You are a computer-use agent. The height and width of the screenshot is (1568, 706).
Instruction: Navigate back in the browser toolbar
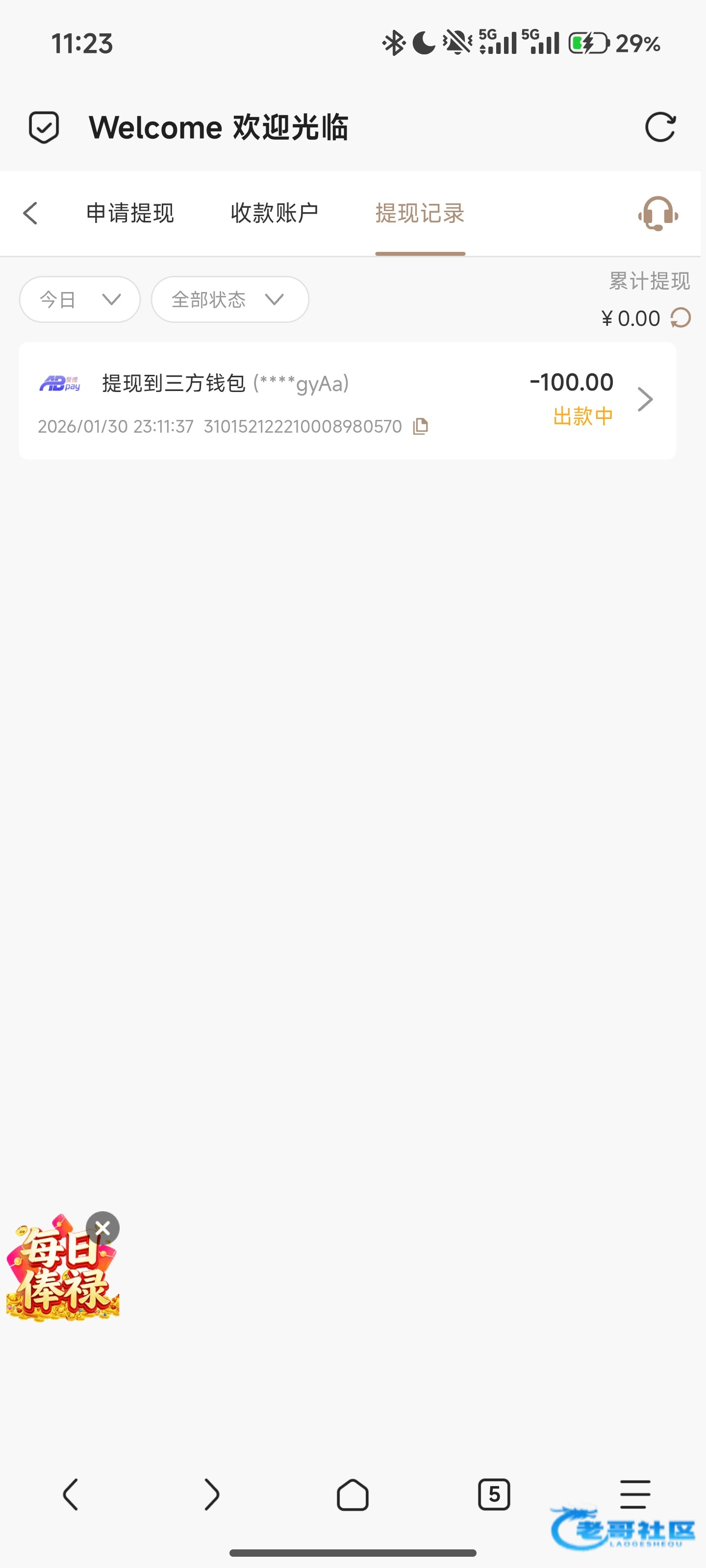coord(71,1495)
